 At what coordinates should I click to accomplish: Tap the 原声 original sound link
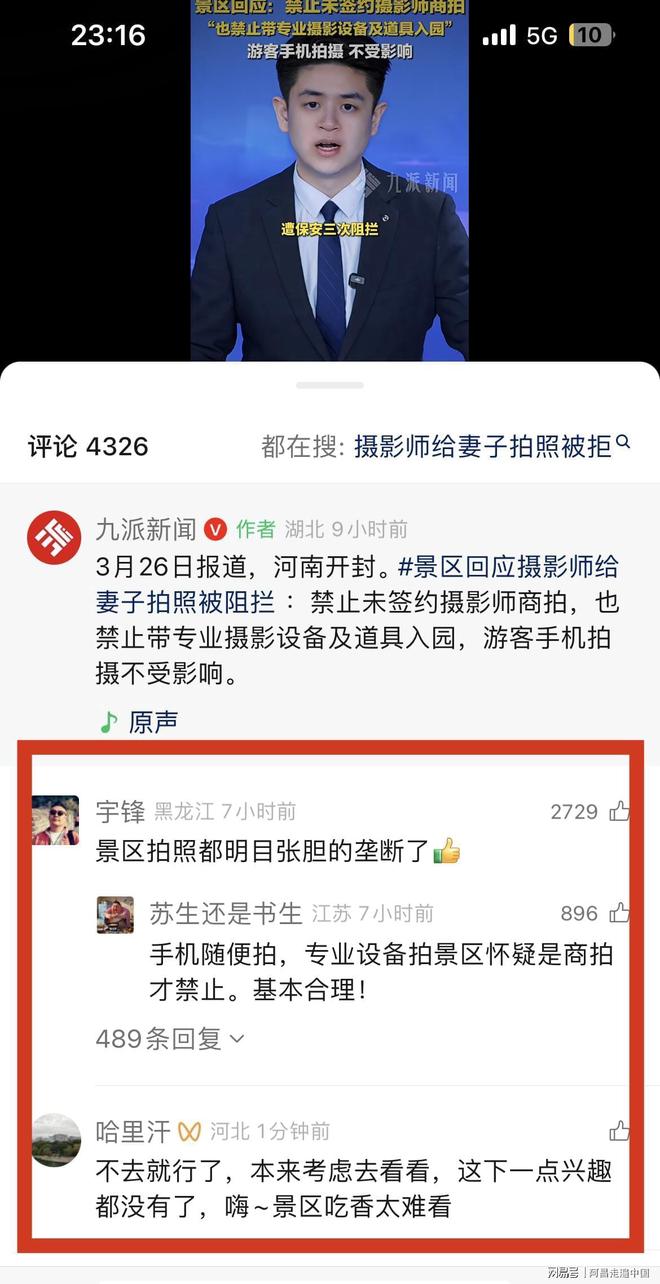pyautogui.click(x=153, y=722)
